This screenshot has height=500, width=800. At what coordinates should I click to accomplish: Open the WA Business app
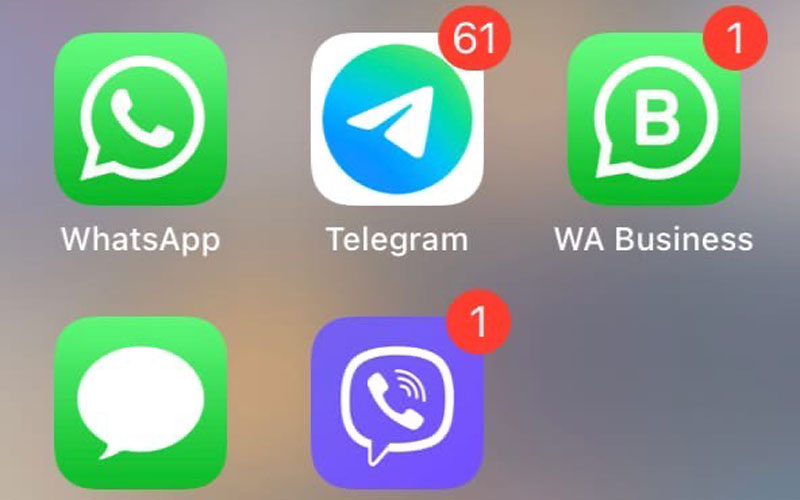(x=654, y=118)
